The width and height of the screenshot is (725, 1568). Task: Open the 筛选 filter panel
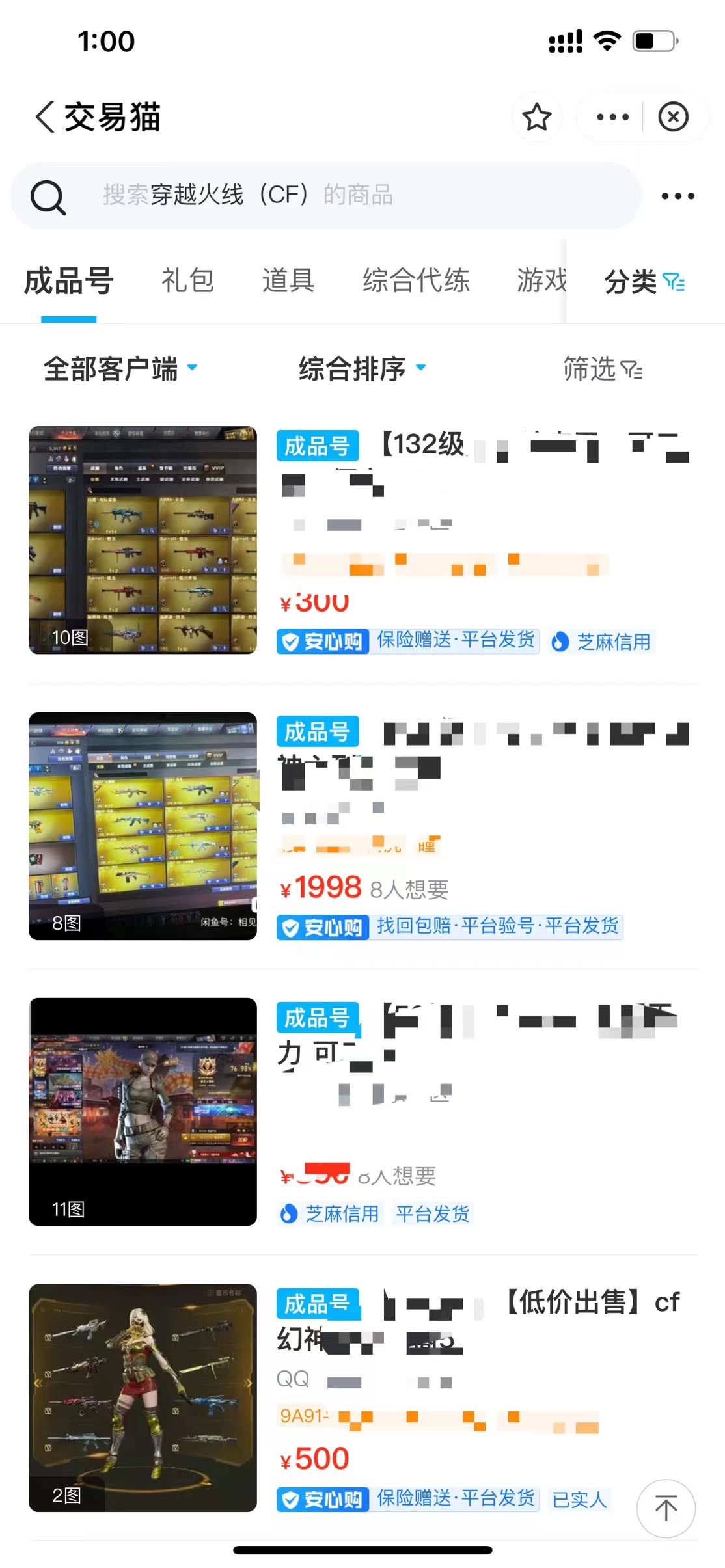tap(602, 370)
